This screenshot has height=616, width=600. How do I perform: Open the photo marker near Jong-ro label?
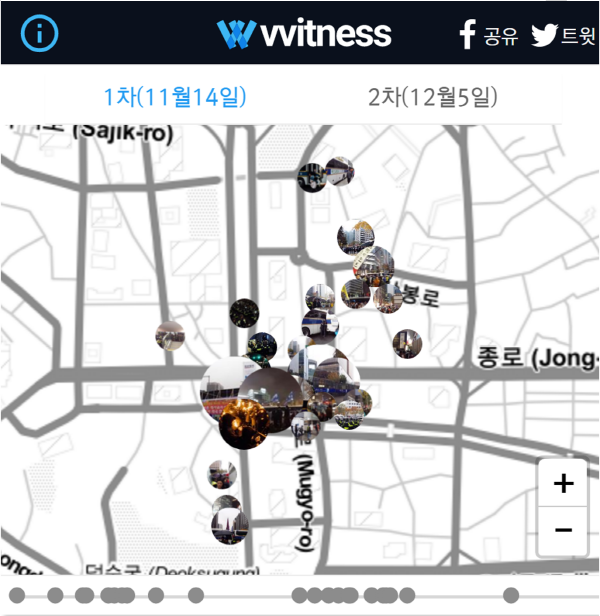pos(407,344)
